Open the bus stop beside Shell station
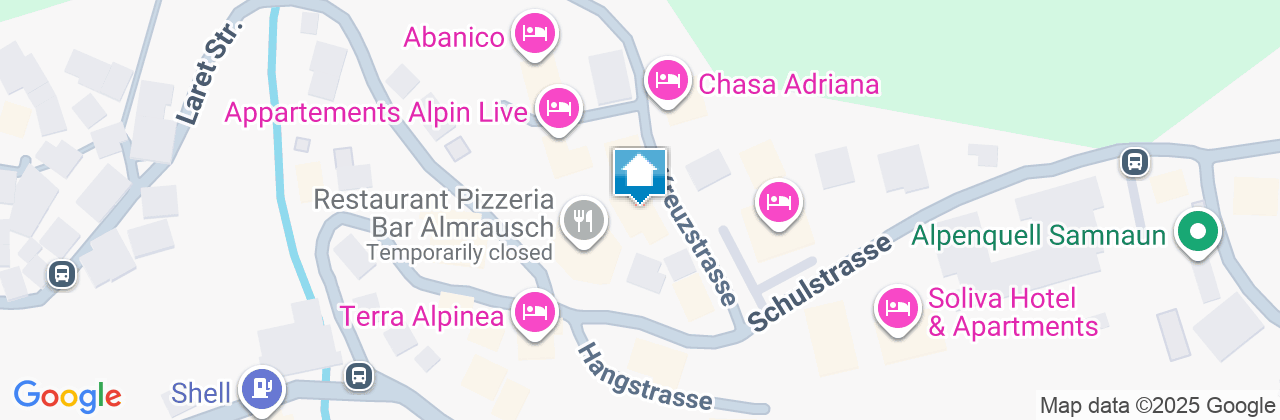1280x420 pixels. click(x=358, y=376)
